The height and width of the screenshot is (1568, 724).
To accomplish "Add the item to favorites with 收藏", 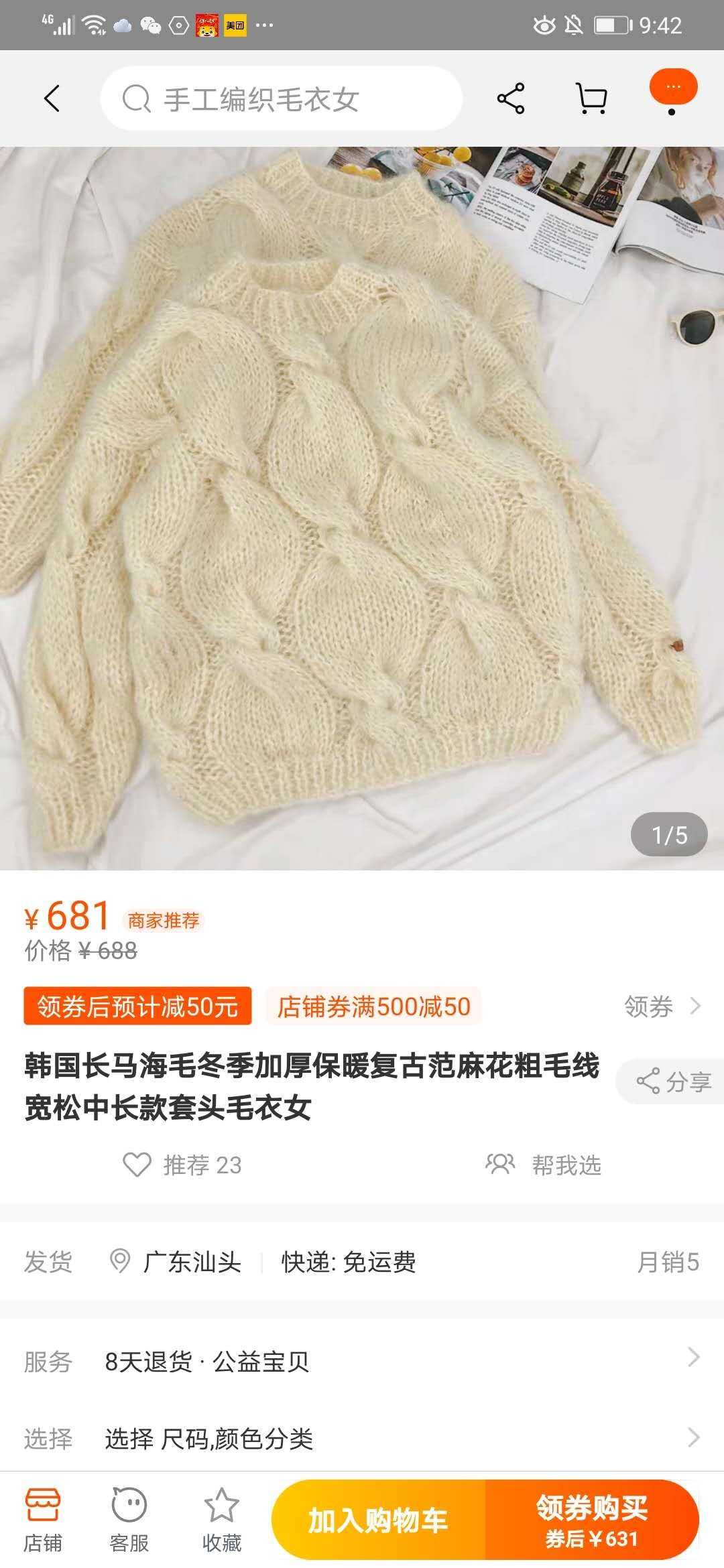I will click(x=221, y=1520).
